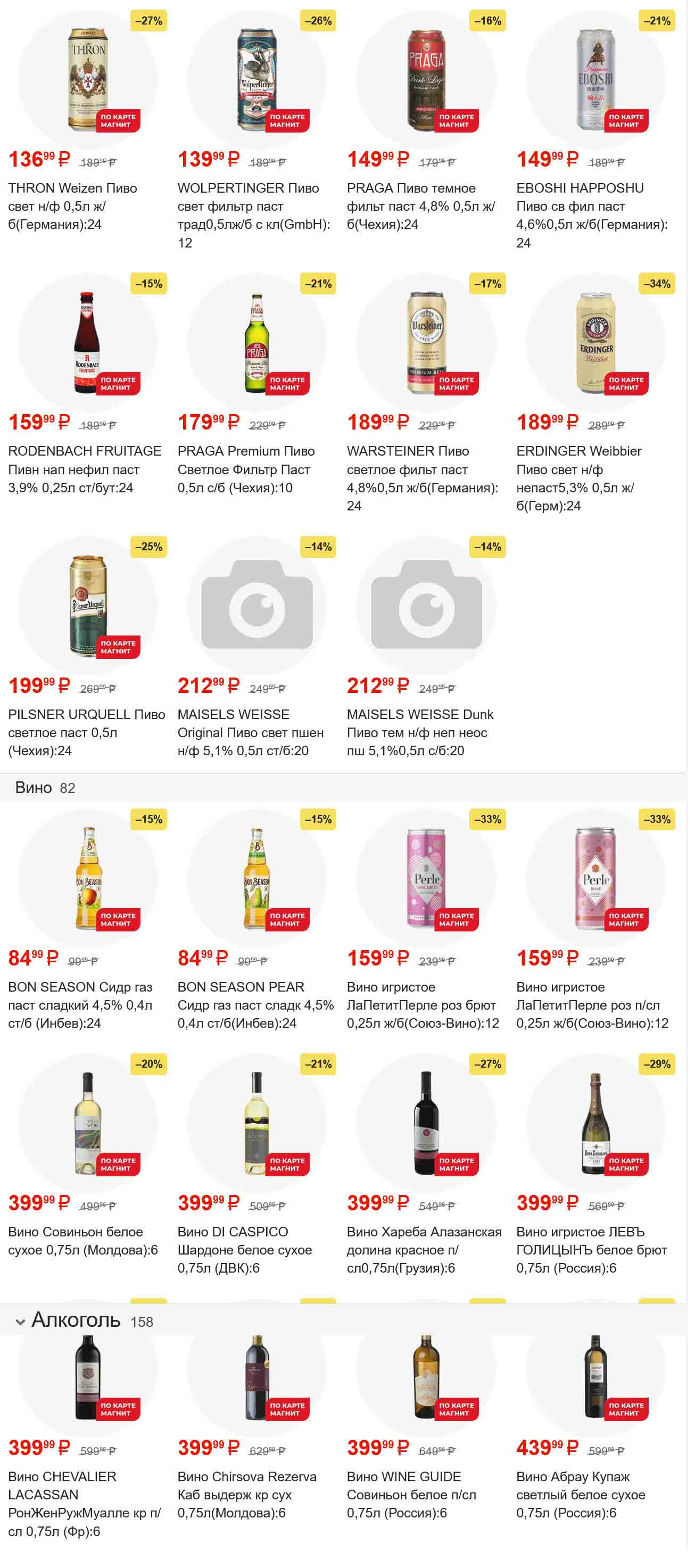Screen dimensions: 695x1568
Task: Open the ERDINGER Weibbier product card
Action: [x=595, y=343]
